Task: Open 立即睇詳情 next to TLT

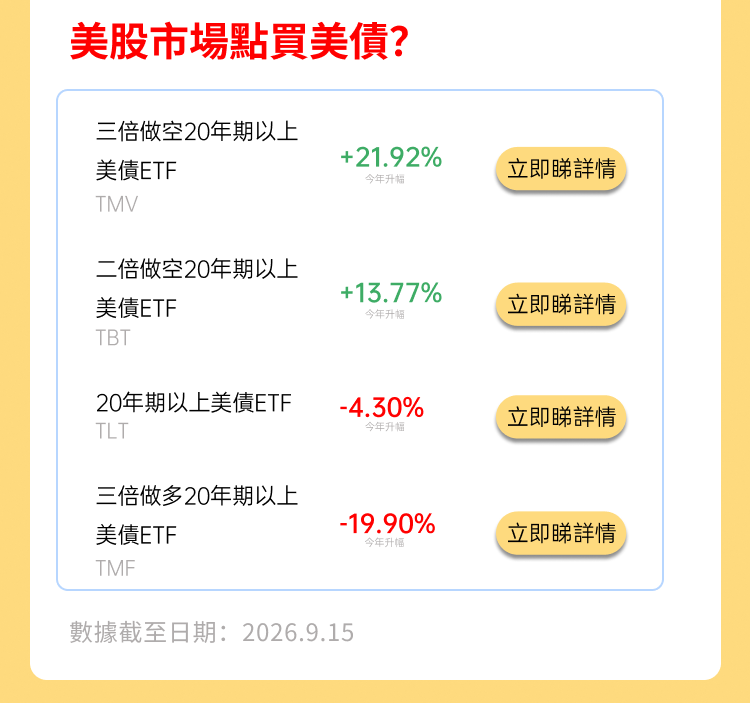Action: [561, 417]
